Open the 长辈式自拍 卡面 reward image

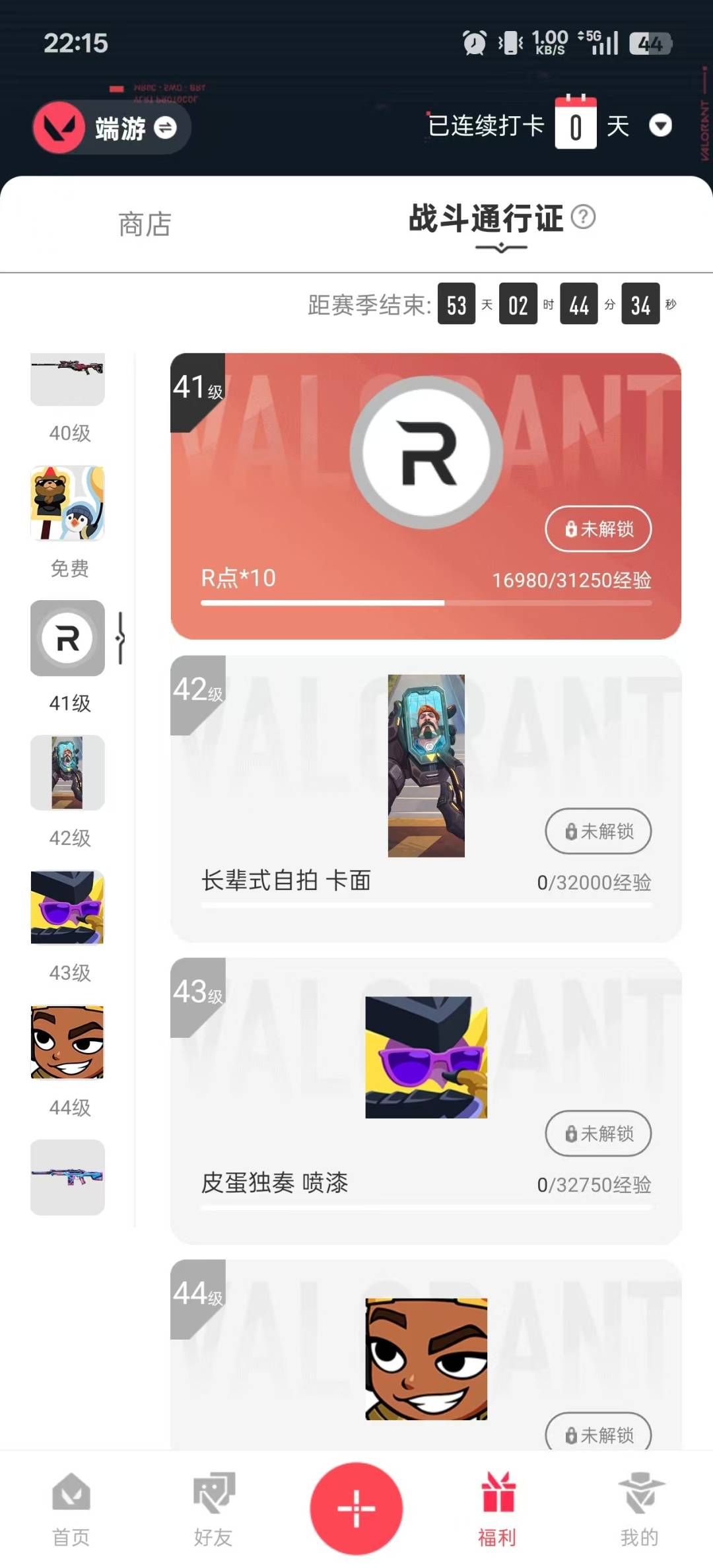click(426, 766)
